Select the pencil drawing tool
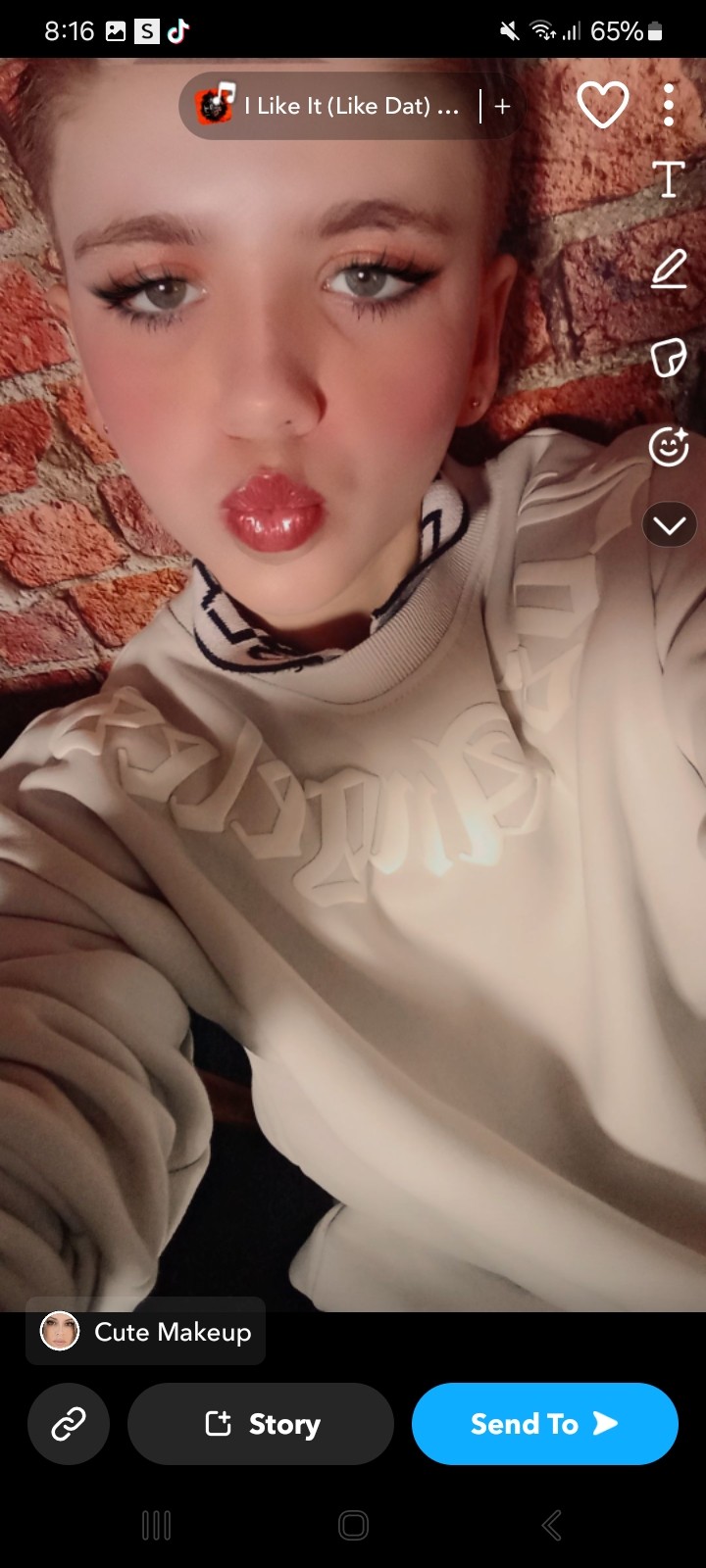 coord(669,269)
